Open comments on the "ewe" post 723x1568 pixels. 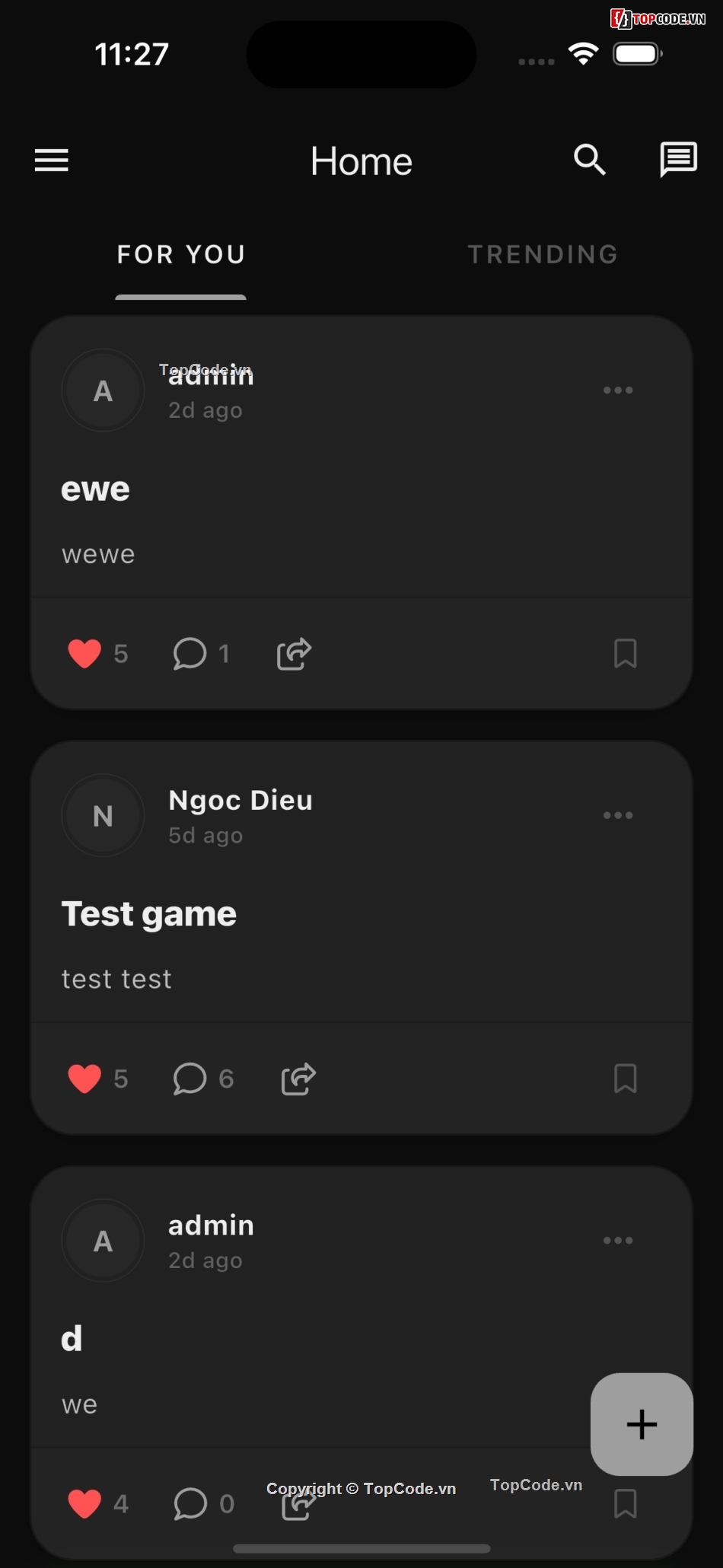pos(190,654)
